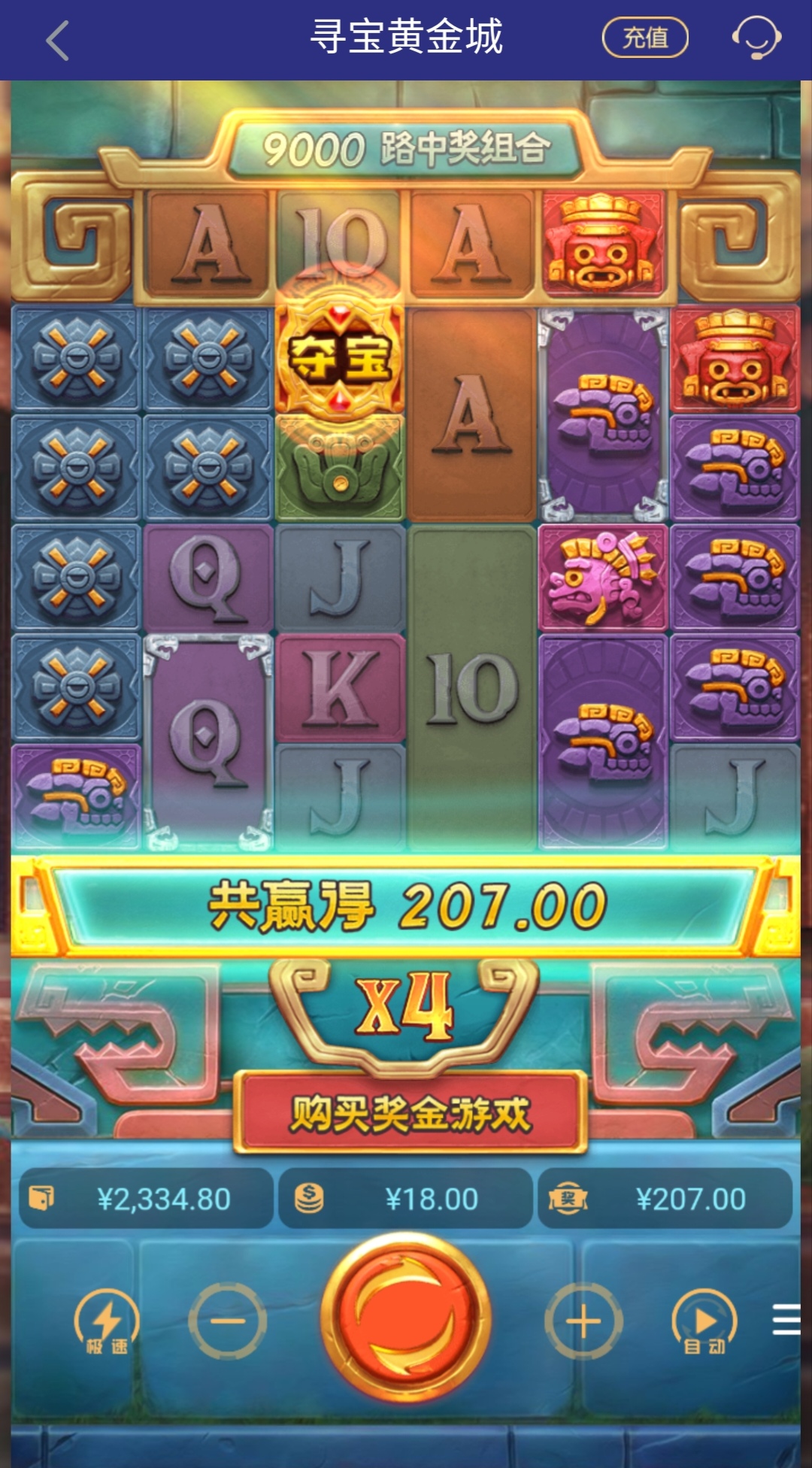The width and height of the screenshot is (812, 1468).
Task: Open the ¥207.00 win amount panel
Action: [x=665, y=1199]
